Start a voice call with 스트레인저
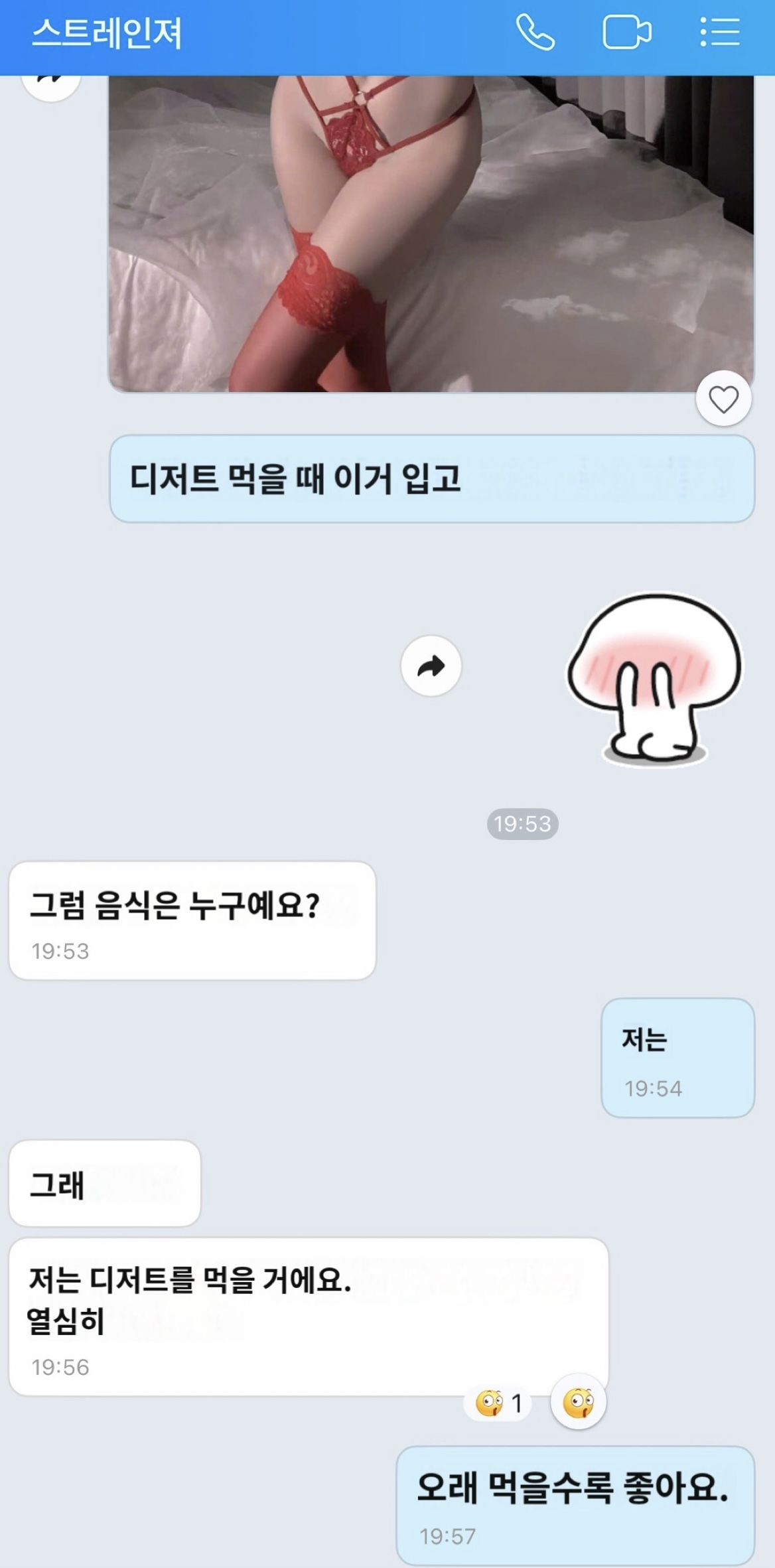775x1568 pixels. pyautogui.click(x=535, y=32)
